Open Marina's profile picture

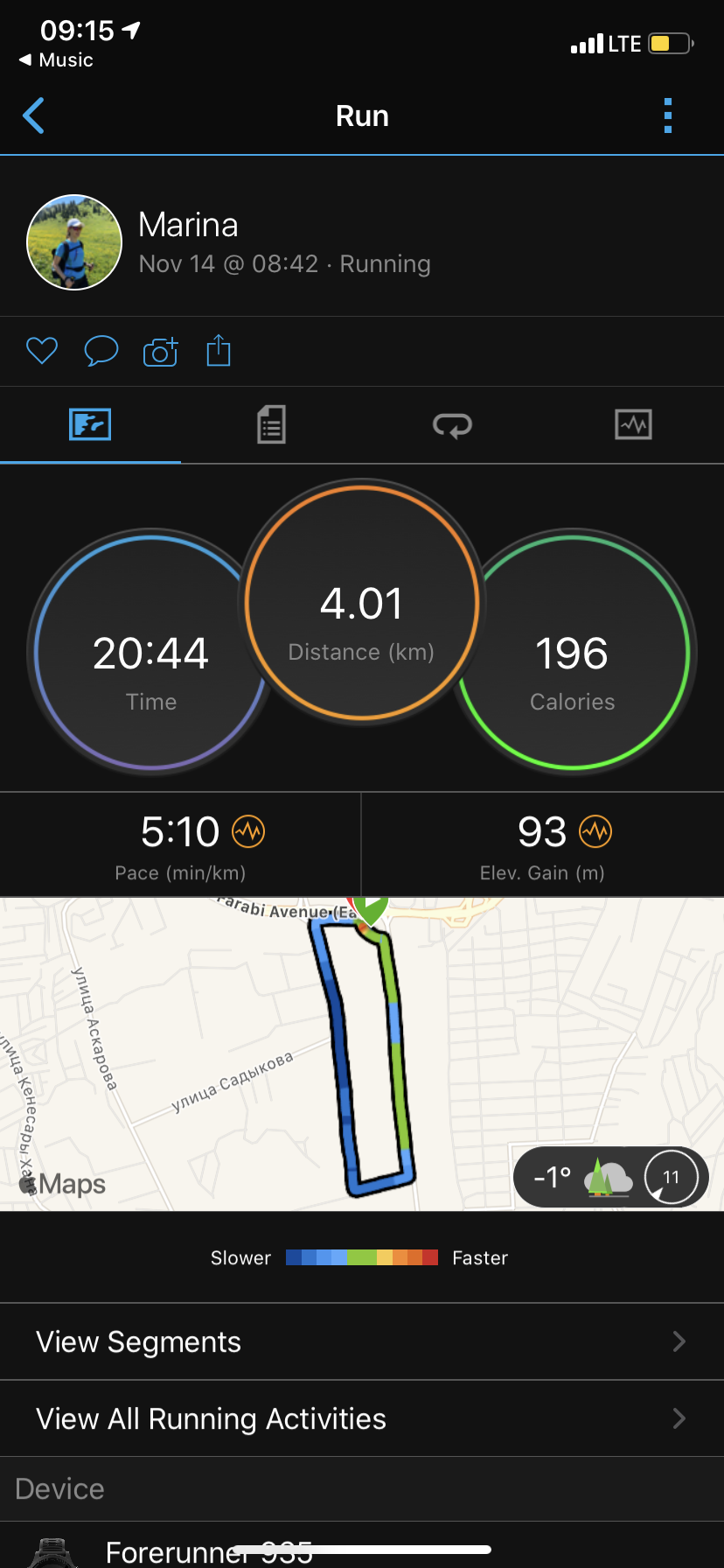coord(74,242)
